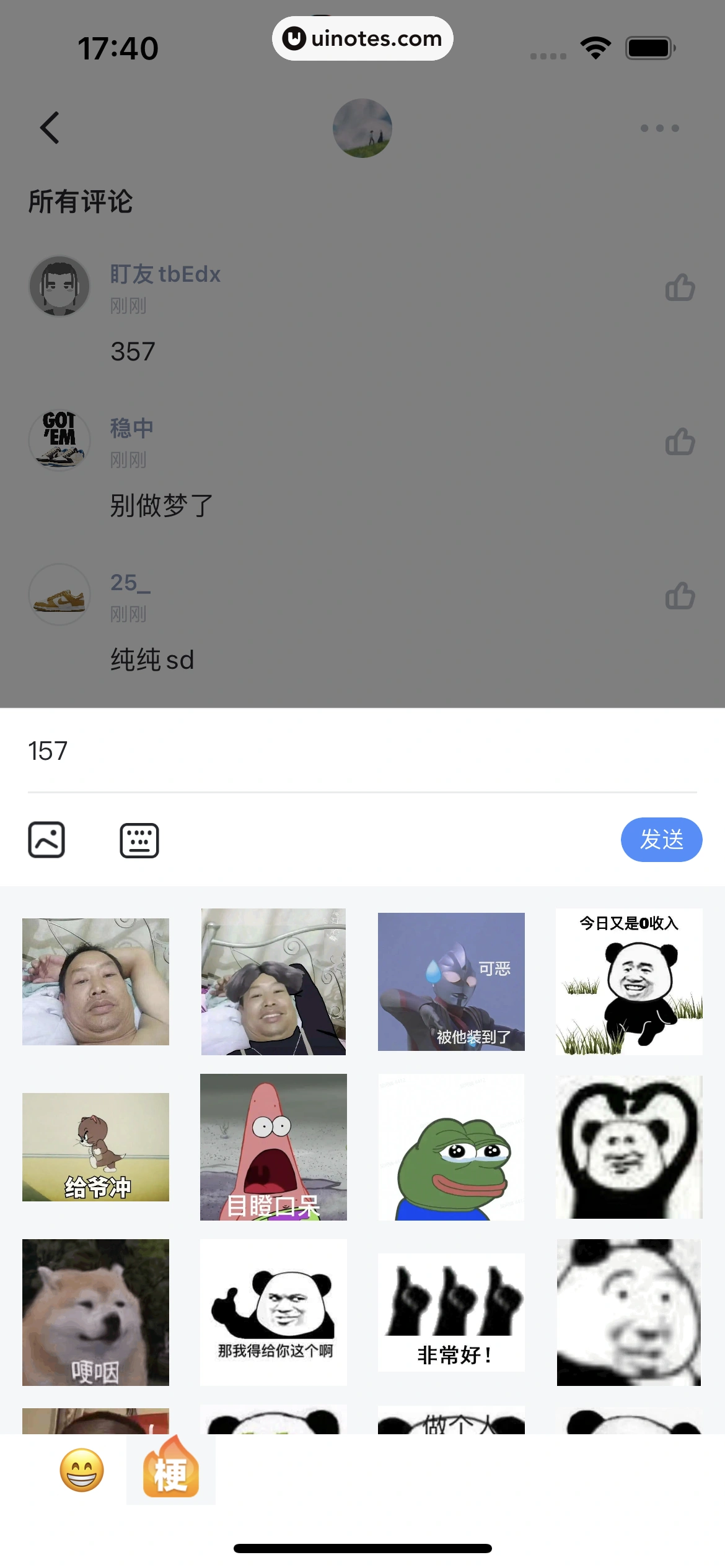The width and height of the screenshot is (725, 1568).
Task: Select the 今日又是0收入 panda sticker
Action: tap(629, 982)
